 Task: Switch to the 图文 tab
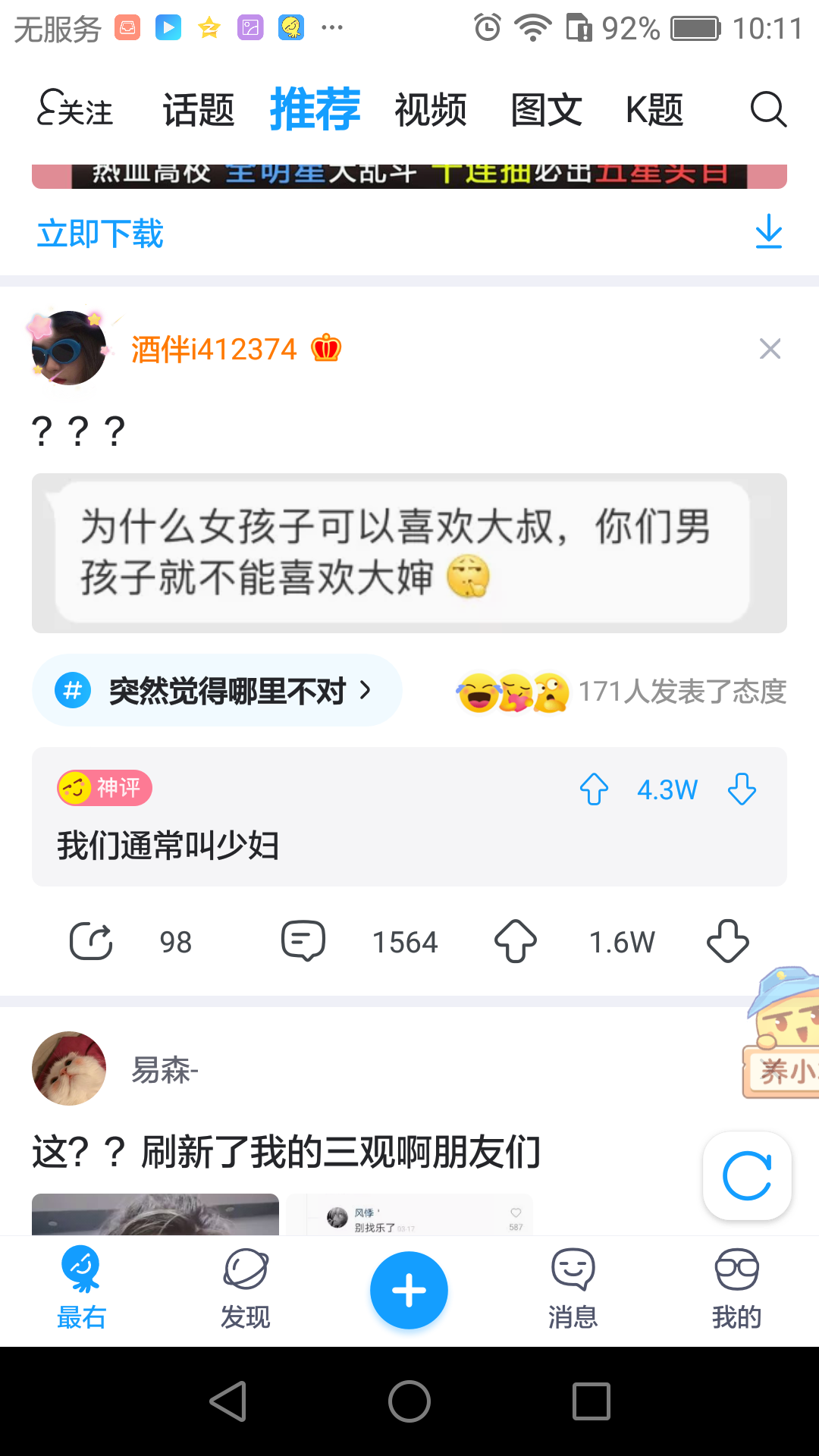[x=546, y=109]
